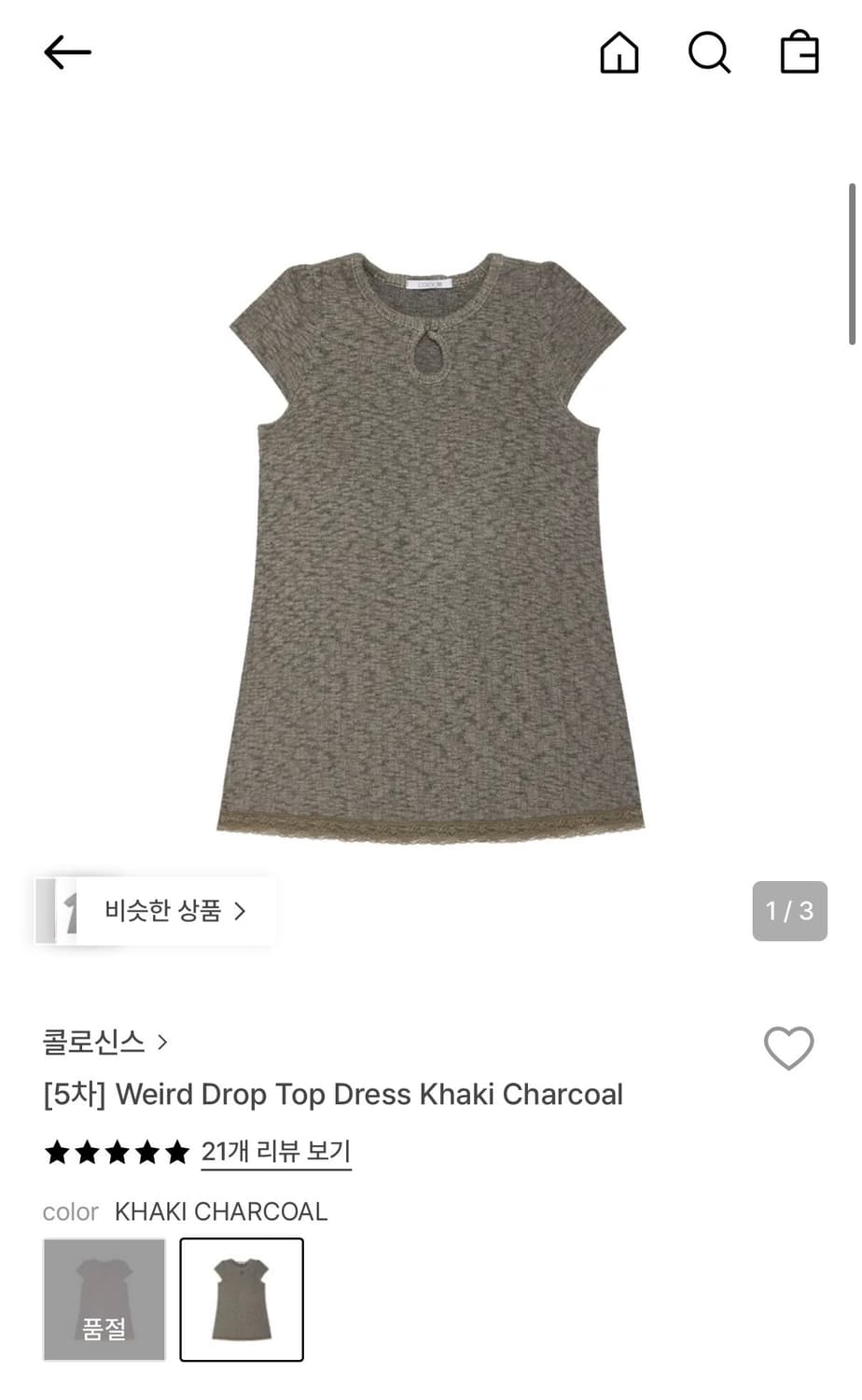Tap the color section label
The width and height of the screenshot is (862, 1400).
point(69,1211)
